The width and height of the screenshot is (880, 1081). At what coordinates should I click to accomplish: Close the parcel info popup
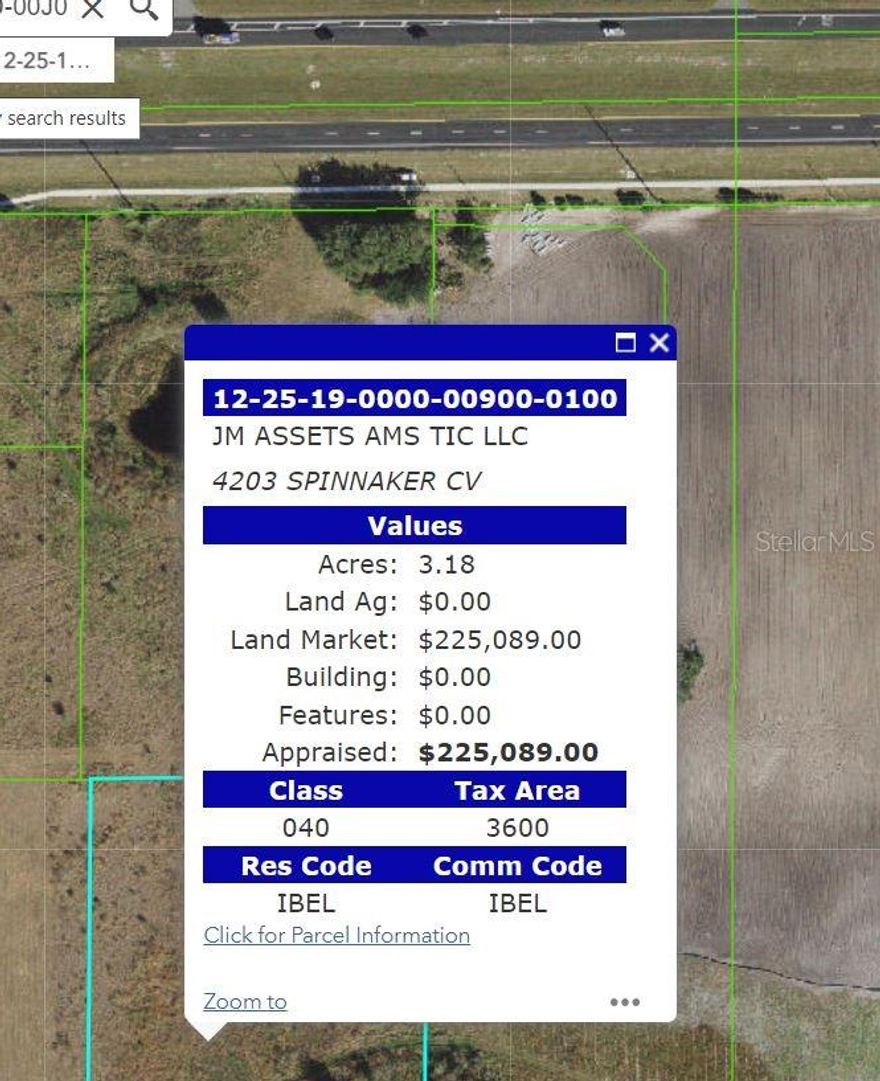tap(659, 342)
